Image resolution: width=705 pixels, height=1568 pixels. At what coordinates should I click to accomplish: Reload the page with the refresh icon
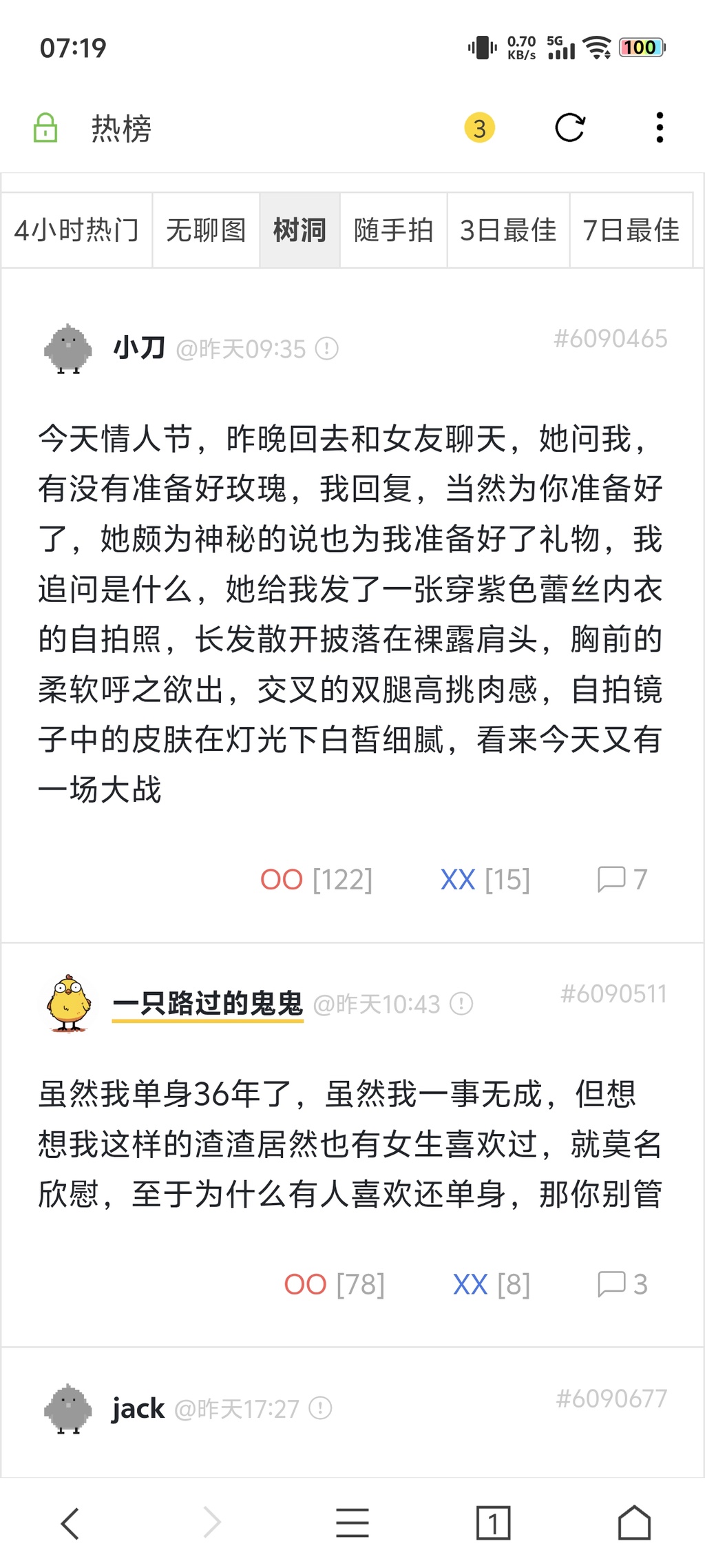[x=569, y=128]
